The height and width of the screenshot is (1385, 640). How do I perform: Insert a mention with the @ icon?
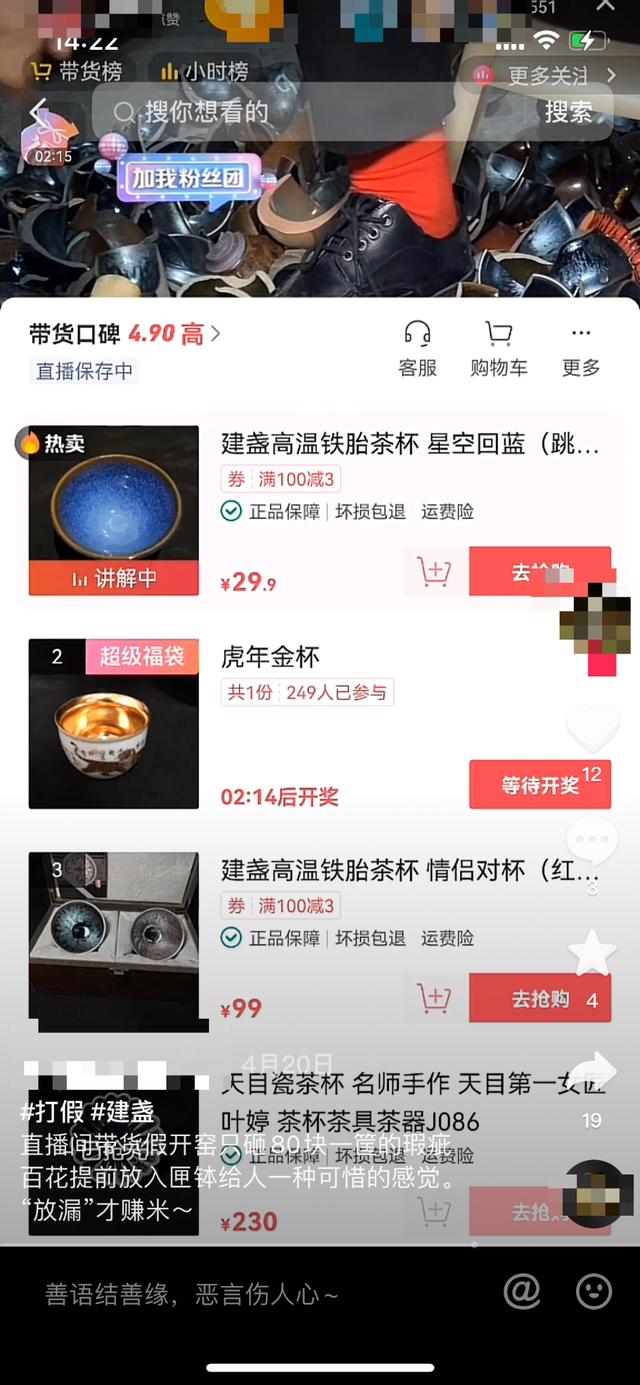522,1292
